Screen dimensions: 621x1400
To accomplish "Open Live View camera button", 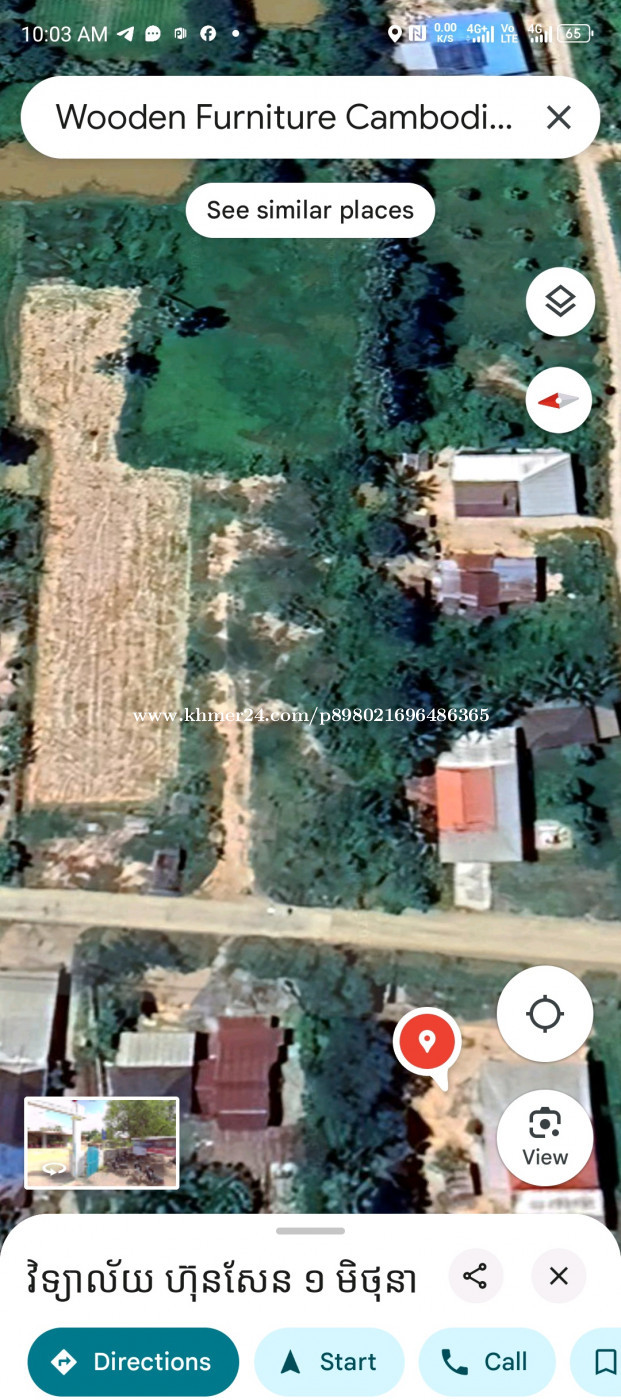I will (x=545, y=1138).
